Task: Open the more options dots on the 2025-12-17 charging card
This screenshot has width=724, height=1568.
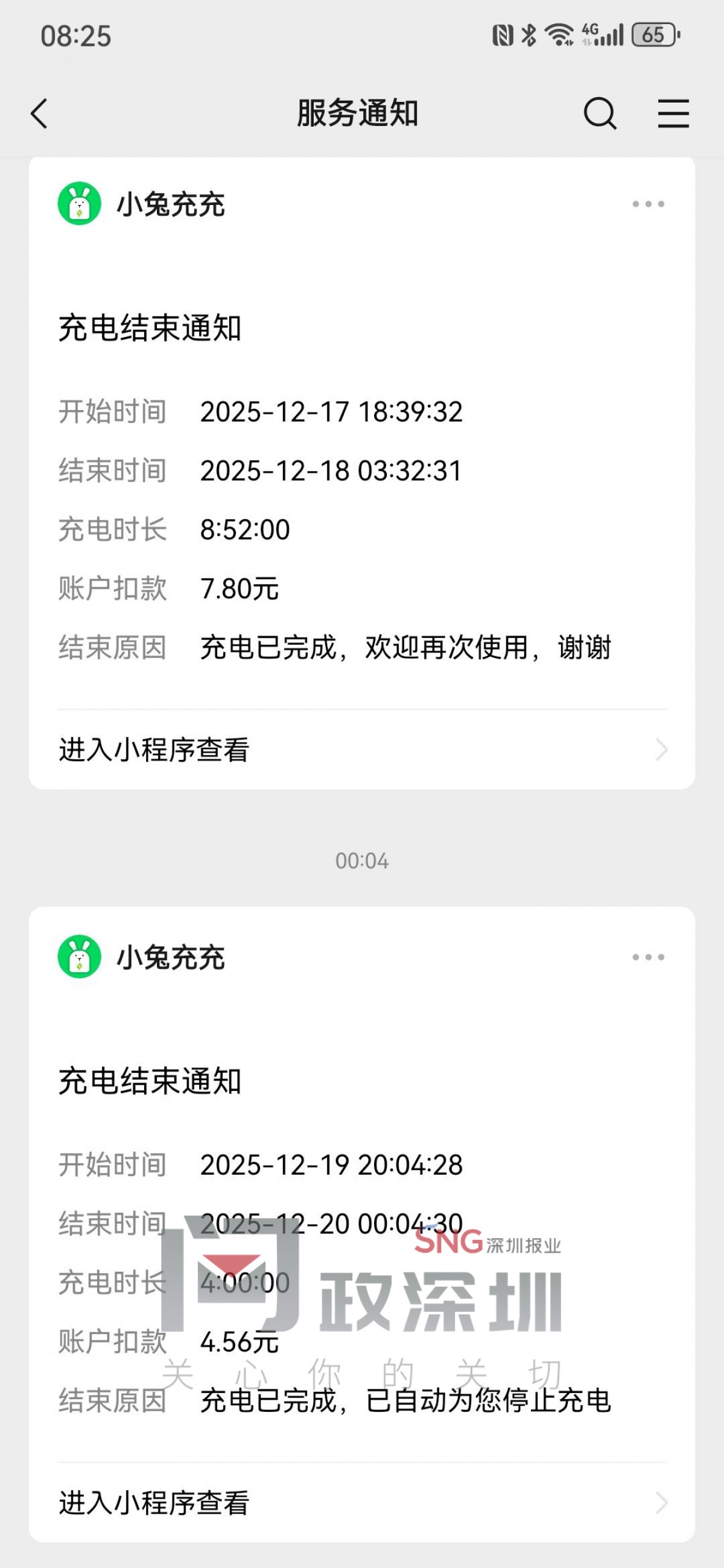Action: coord(648,204)
